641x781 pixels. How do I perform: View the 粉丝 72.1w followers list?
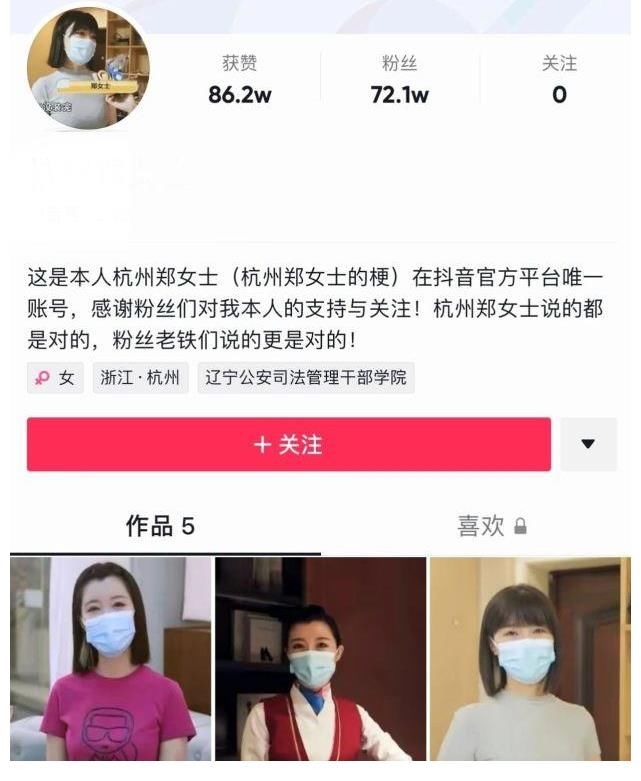[399, 80]
